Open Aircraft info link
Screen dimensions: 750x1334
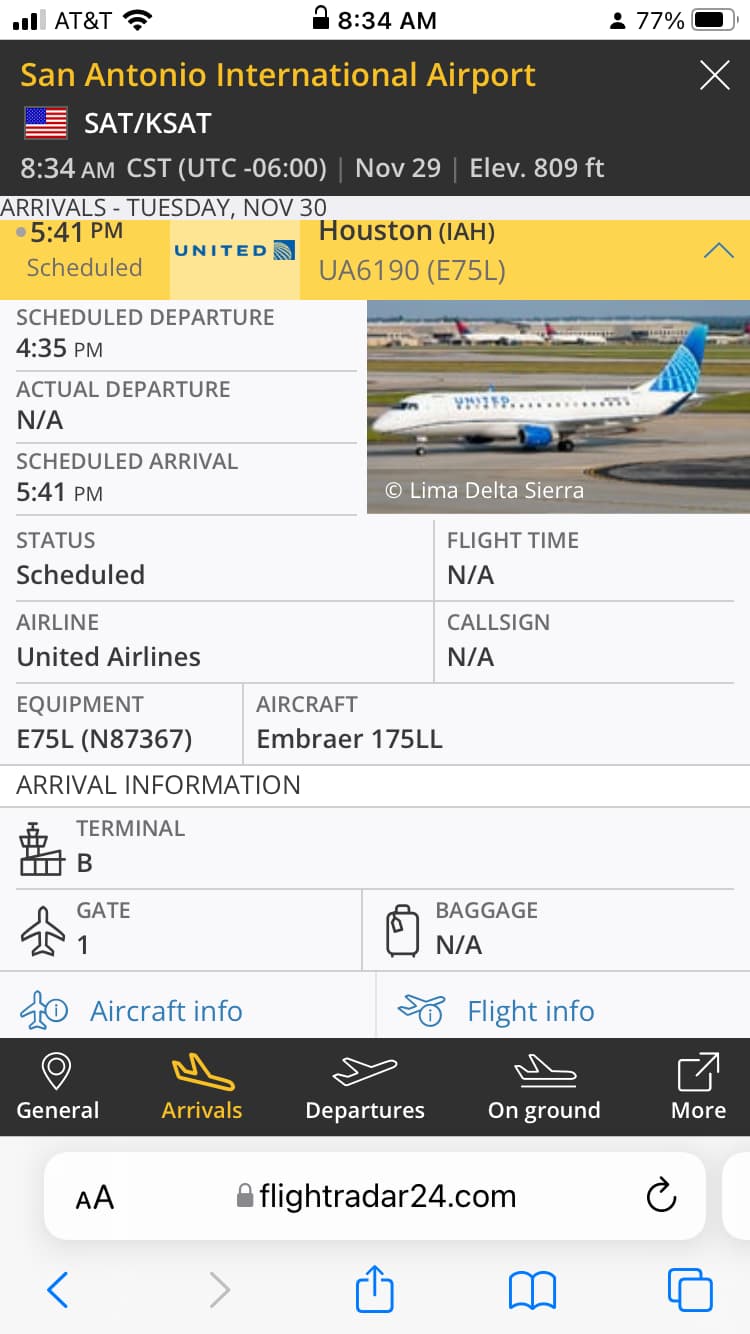click(x=165, y=1011)
